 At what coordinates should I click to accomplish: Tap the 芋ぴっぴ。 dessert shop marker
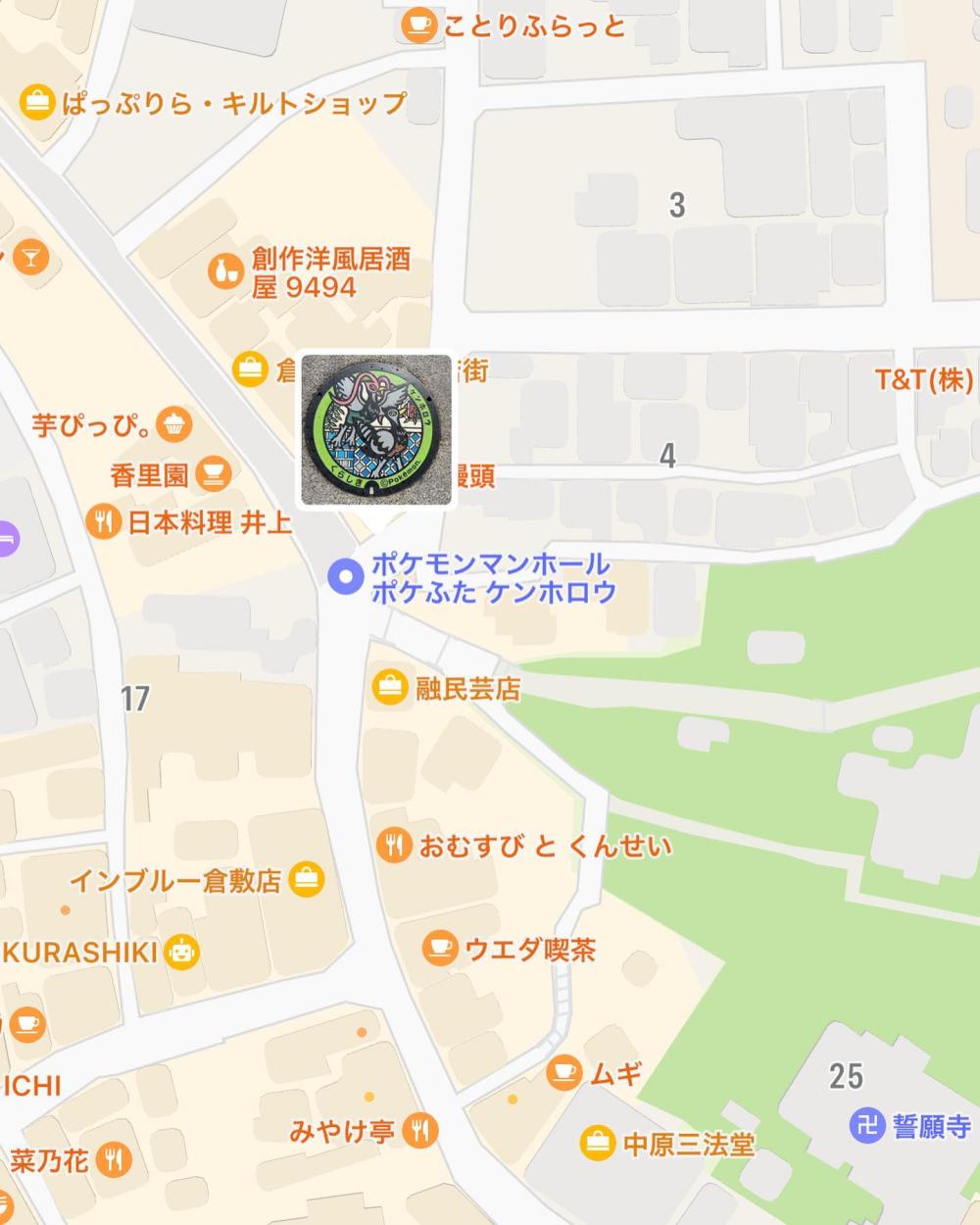[175, 424]
